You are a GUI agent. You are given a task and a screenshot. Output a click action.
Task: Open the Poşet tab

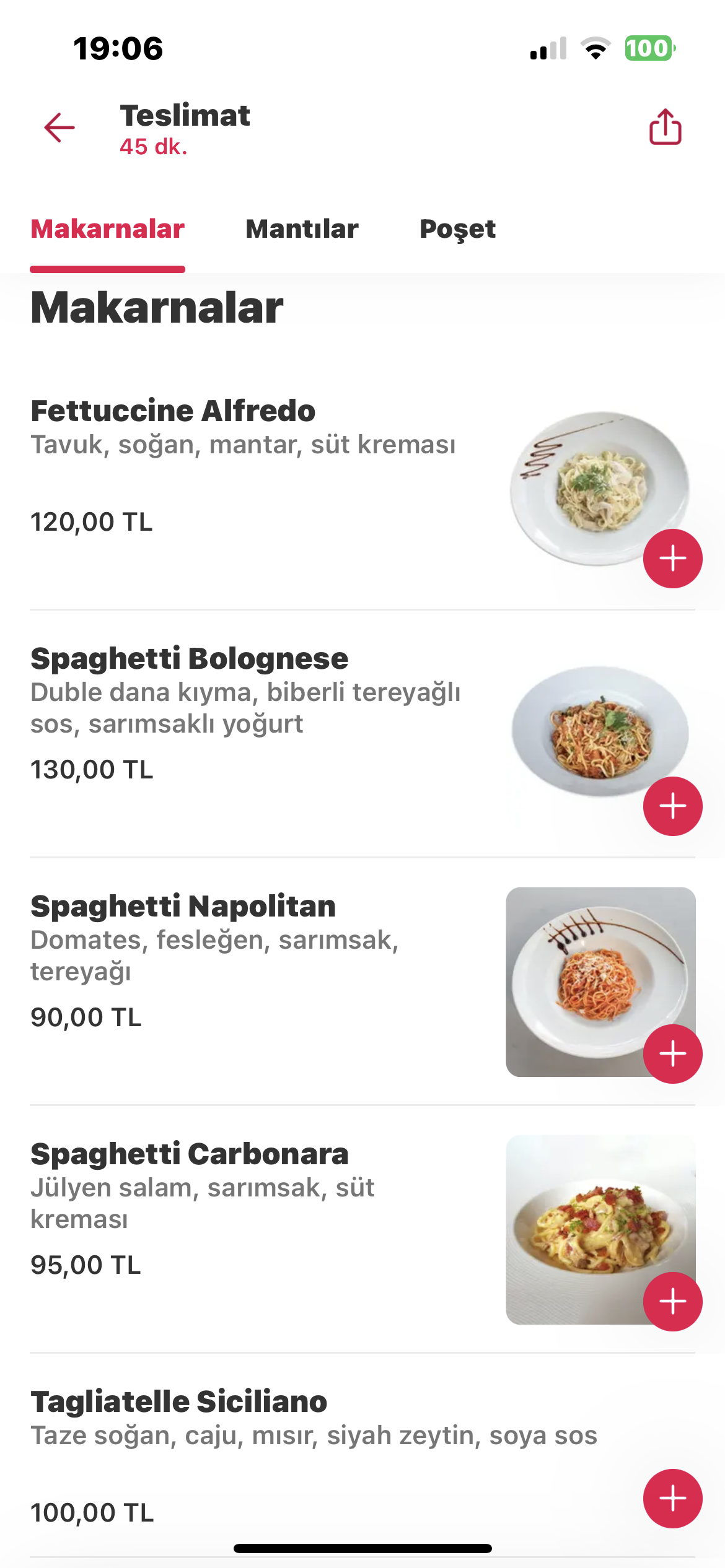(x=457, y=229)
